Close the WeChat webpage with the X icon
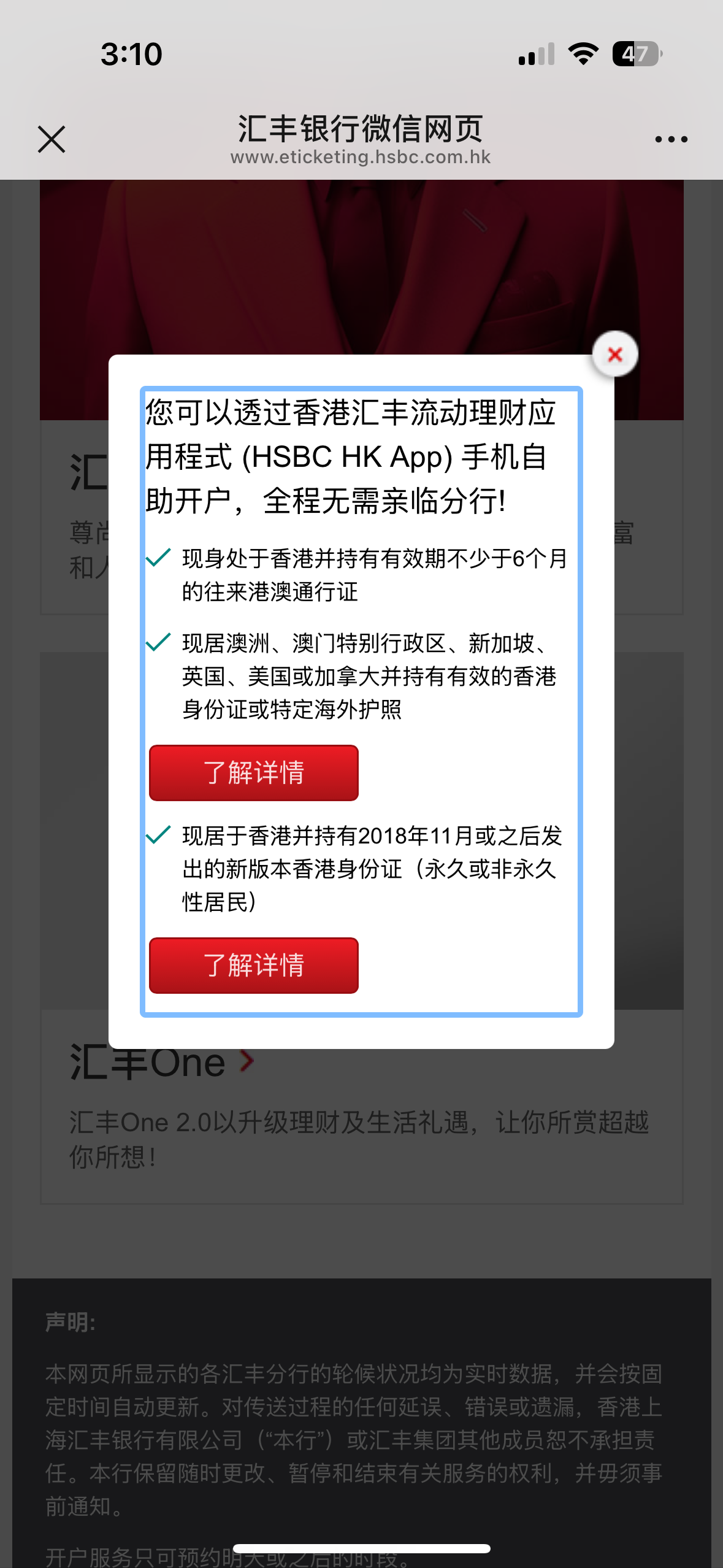723x1568 pixels. click(52, 139)
